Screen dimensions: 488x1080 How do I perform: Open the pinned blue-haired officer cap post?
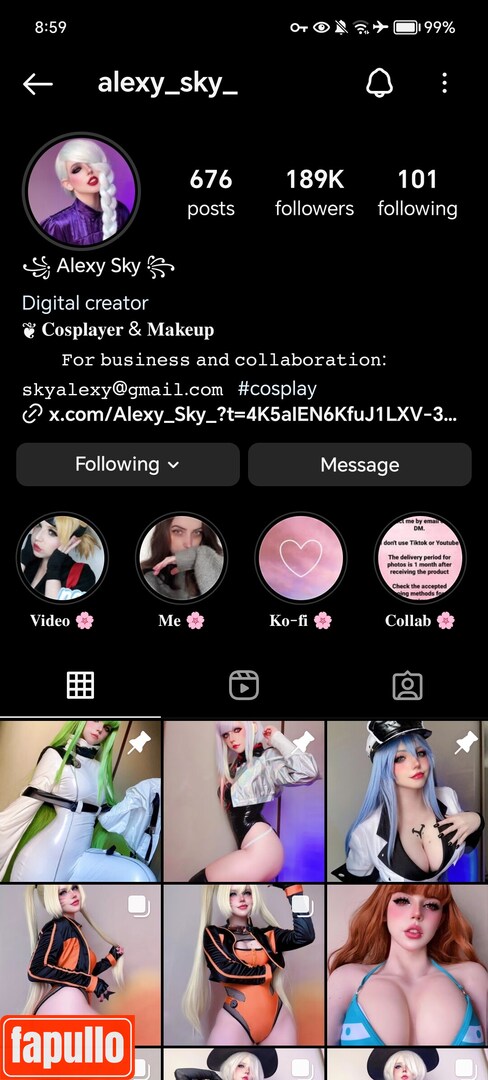click(407, 800)
